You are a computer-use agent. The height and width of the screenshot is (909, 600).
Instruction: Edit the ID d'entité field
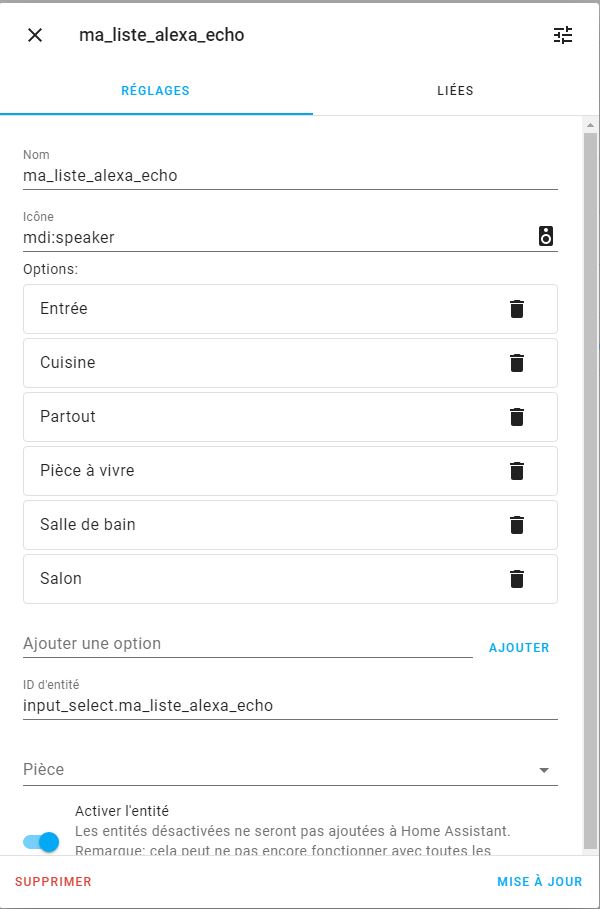coord(289,706)
